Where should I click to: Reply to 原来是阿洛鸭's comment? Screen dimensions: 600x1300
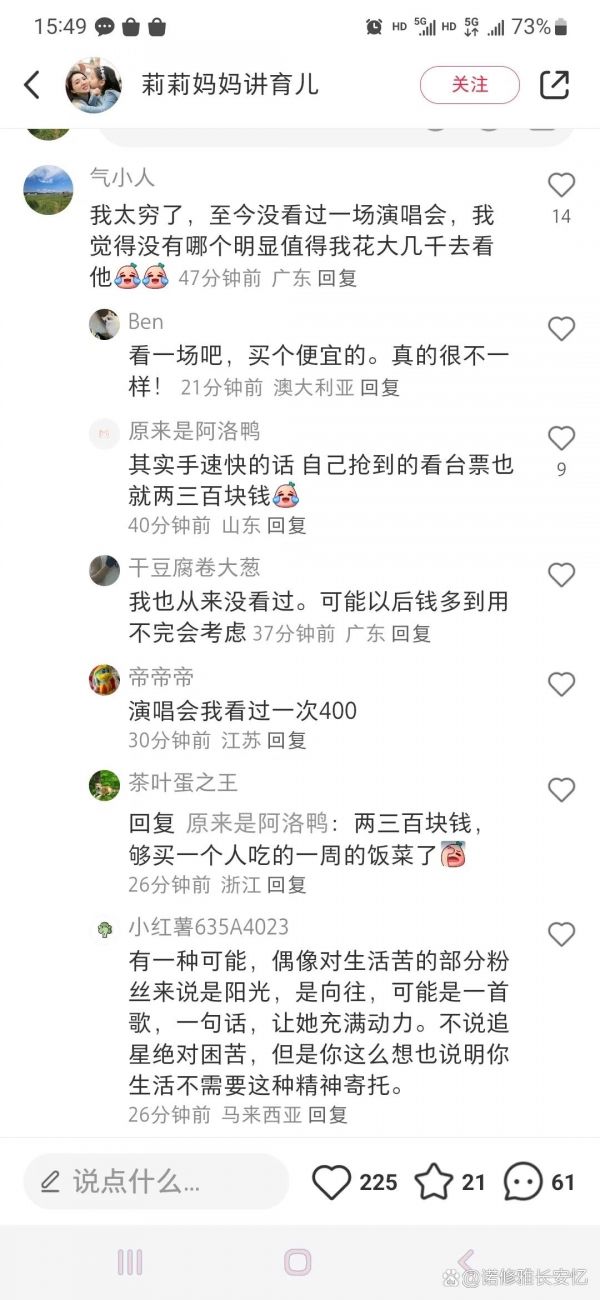[286, 525]
